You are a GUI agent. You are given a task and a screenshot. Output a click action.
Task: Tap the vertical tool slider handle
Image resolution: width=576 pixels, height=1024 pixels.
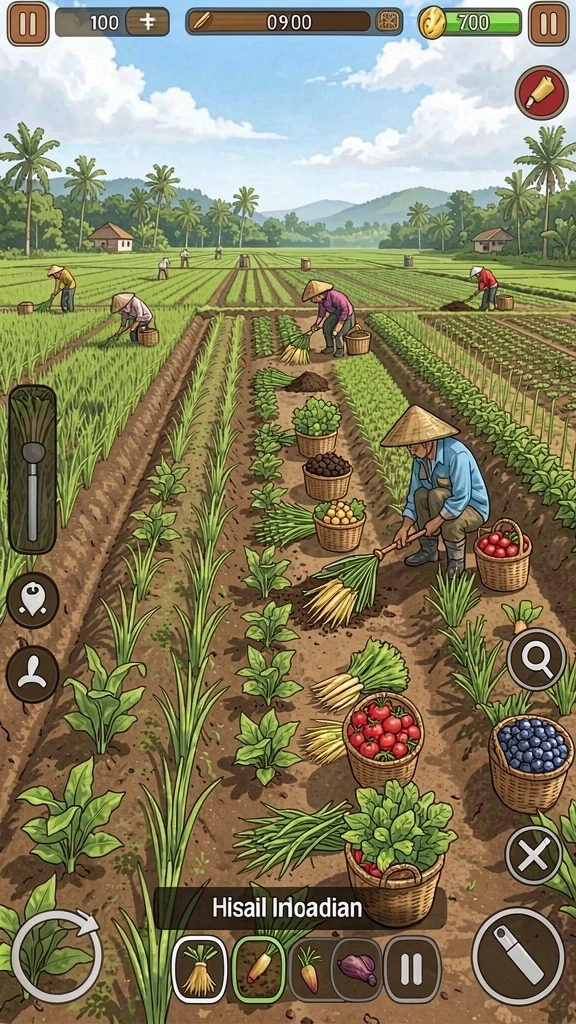point(33,452)
